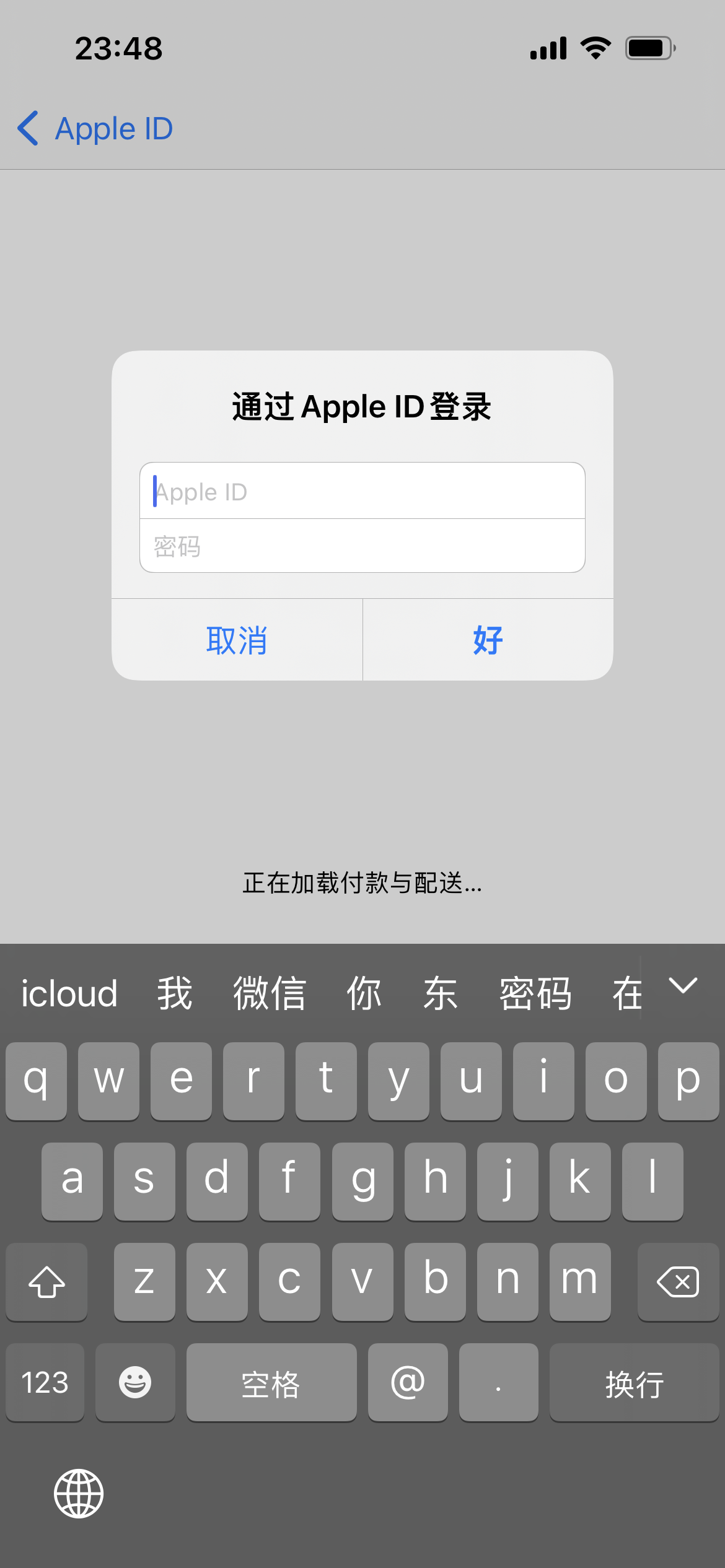Focus the Apple ID text field
The width and height of the screenshot is (725, 1568).
[x=362, y=491]
